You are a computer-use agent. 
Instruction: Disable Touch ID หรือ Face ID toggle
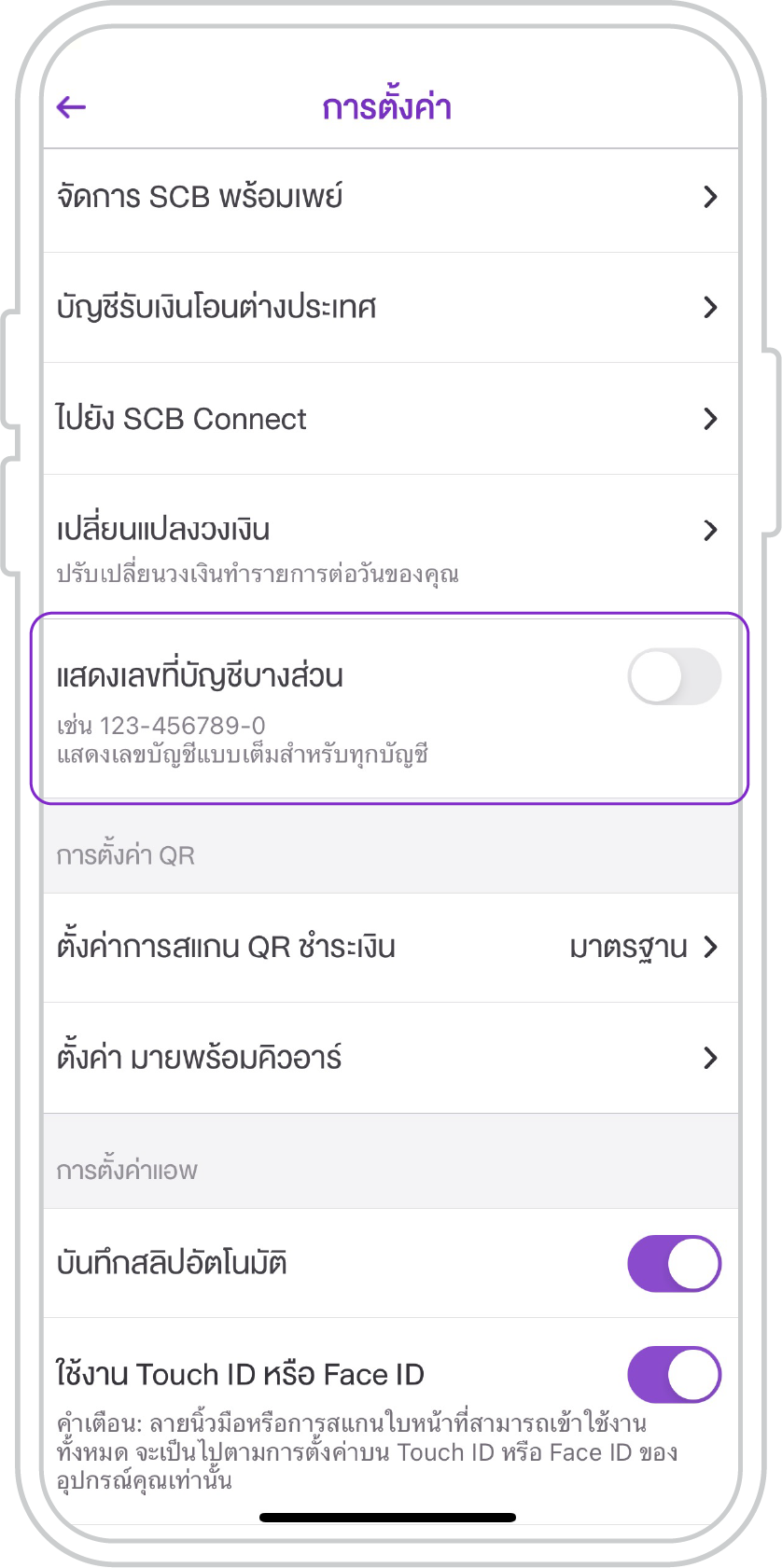coord(674,1374)
